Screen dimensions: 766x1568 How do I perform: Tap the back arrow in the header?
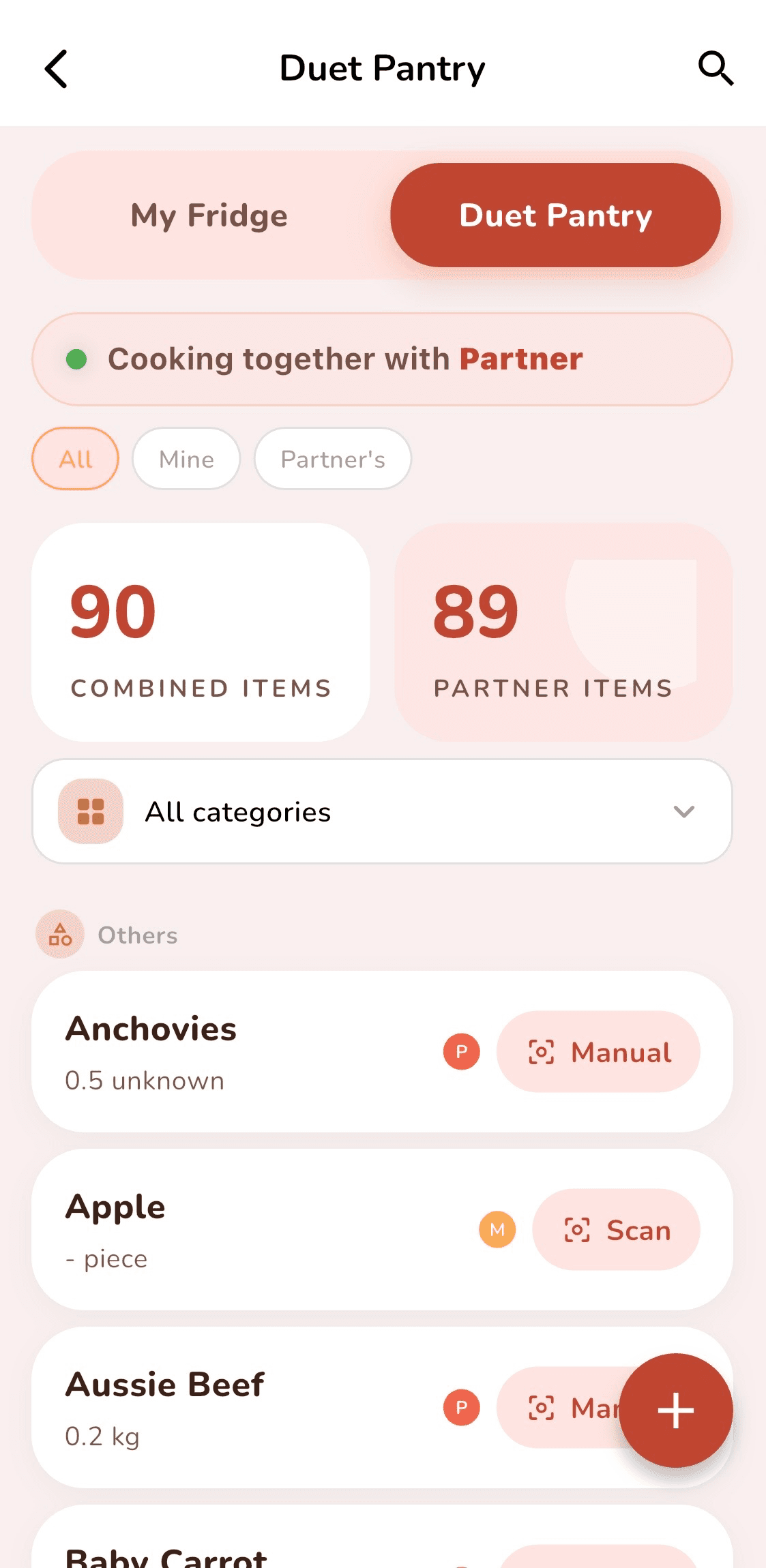(56, 68)
